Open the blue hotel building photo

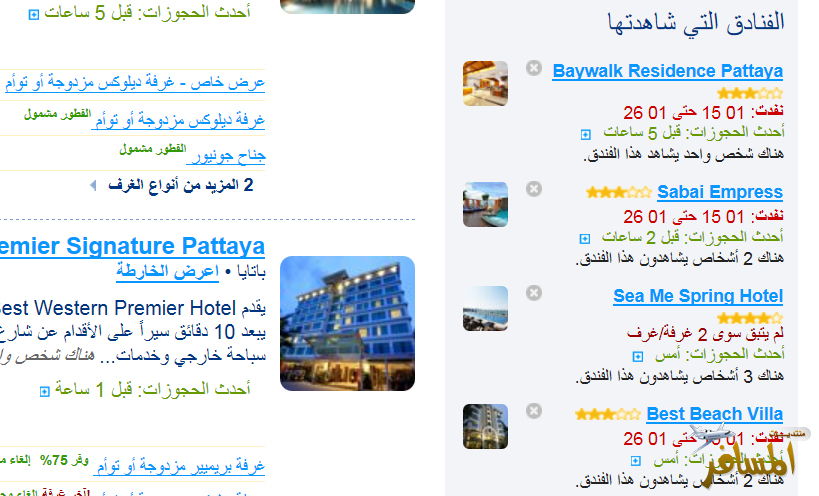(x=347, y=323)
